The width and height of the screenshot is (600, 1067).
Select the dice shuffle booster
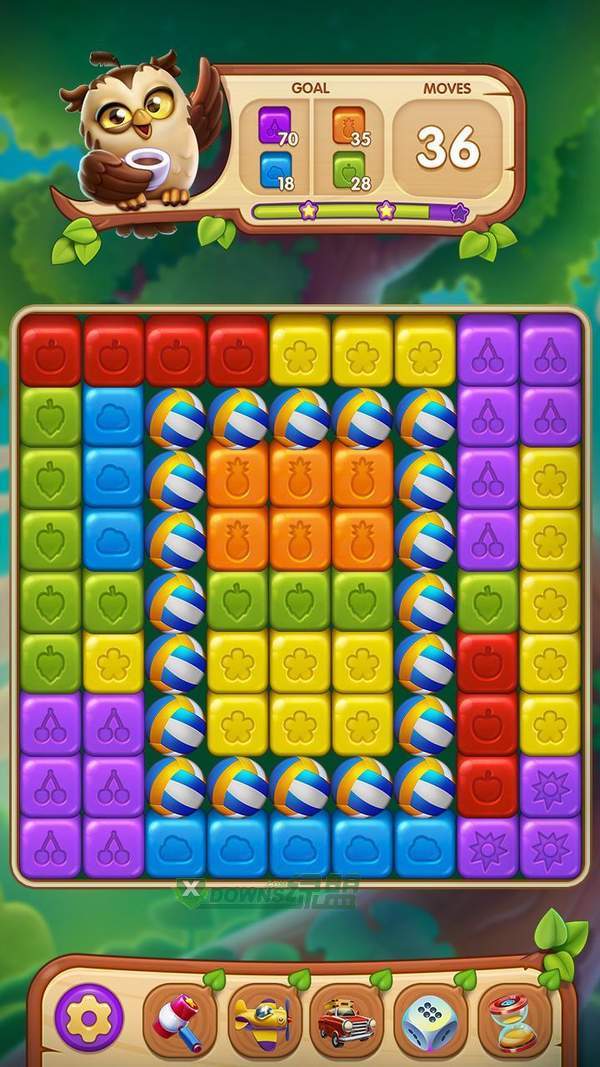point(430,1021)
